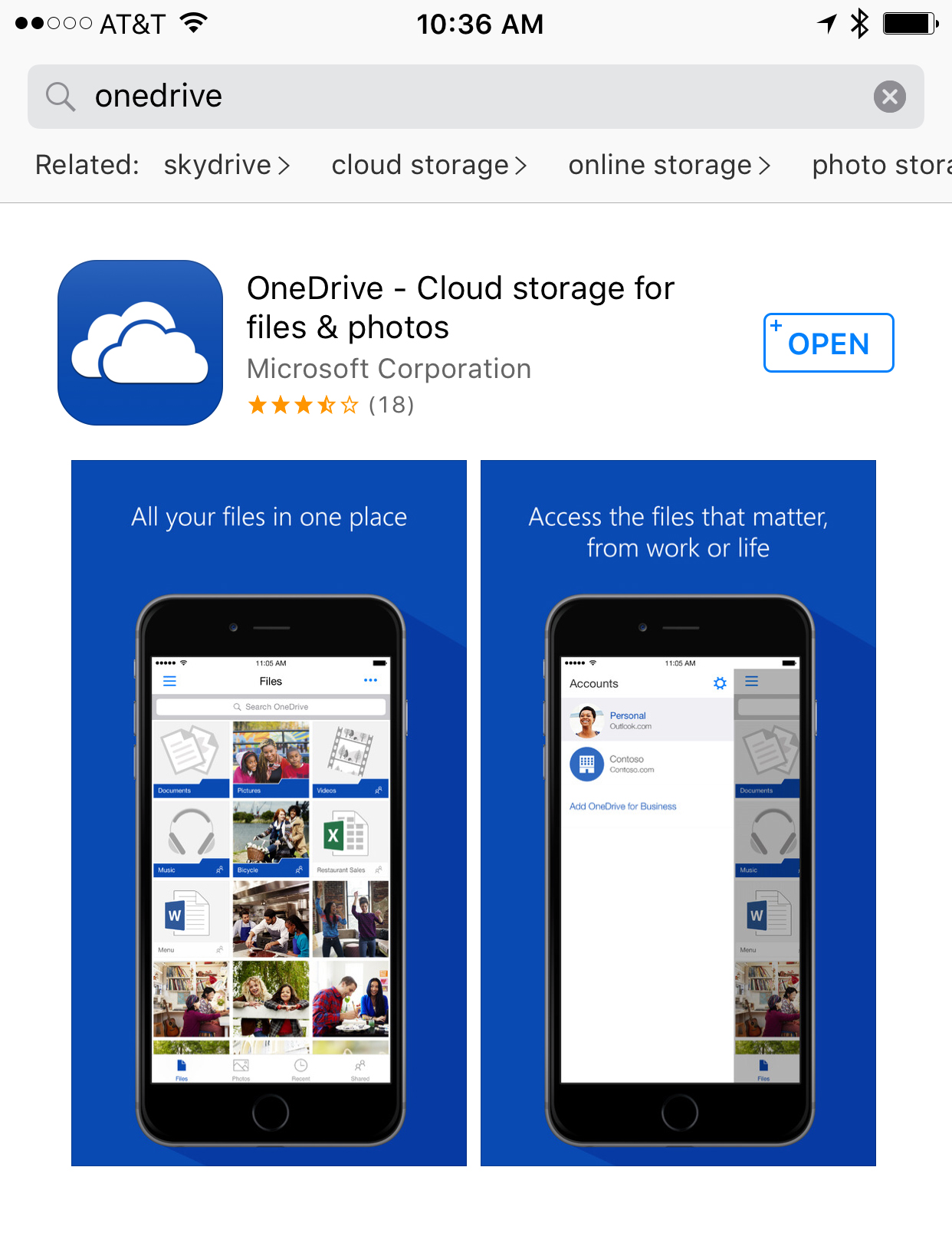952x1246 pixels.
Task: Open the 'Access the files that matter' screenshot
Action: [x=678, y=813]
